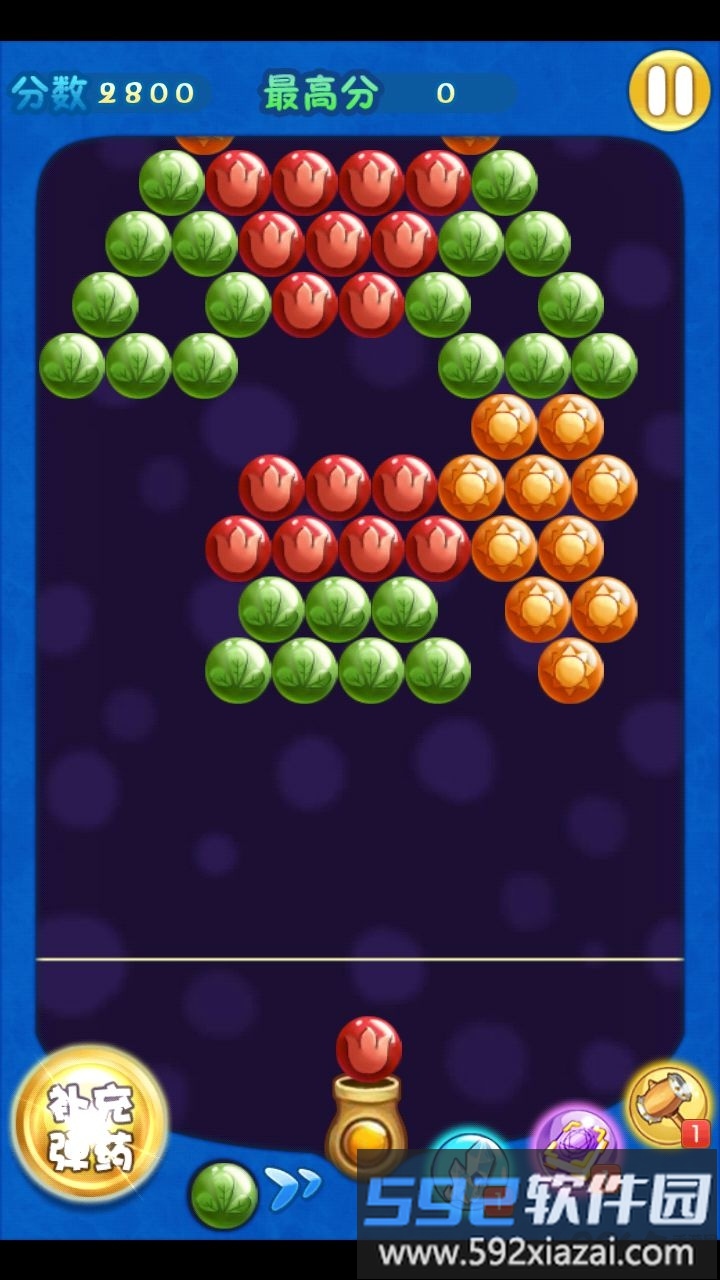Use the hammer power-up

(667, 1103)
